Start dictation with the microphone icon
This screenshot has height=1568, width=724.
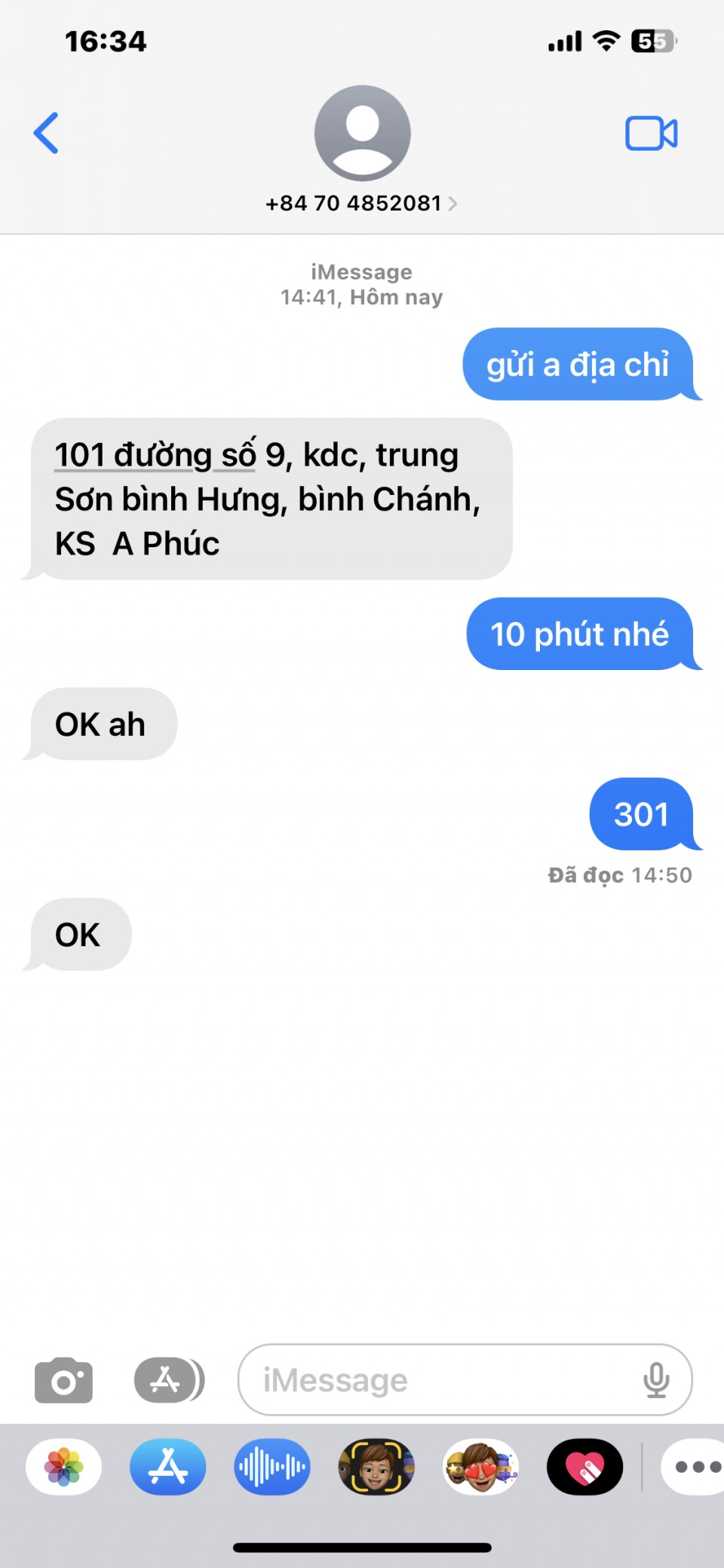(656, 1380)
